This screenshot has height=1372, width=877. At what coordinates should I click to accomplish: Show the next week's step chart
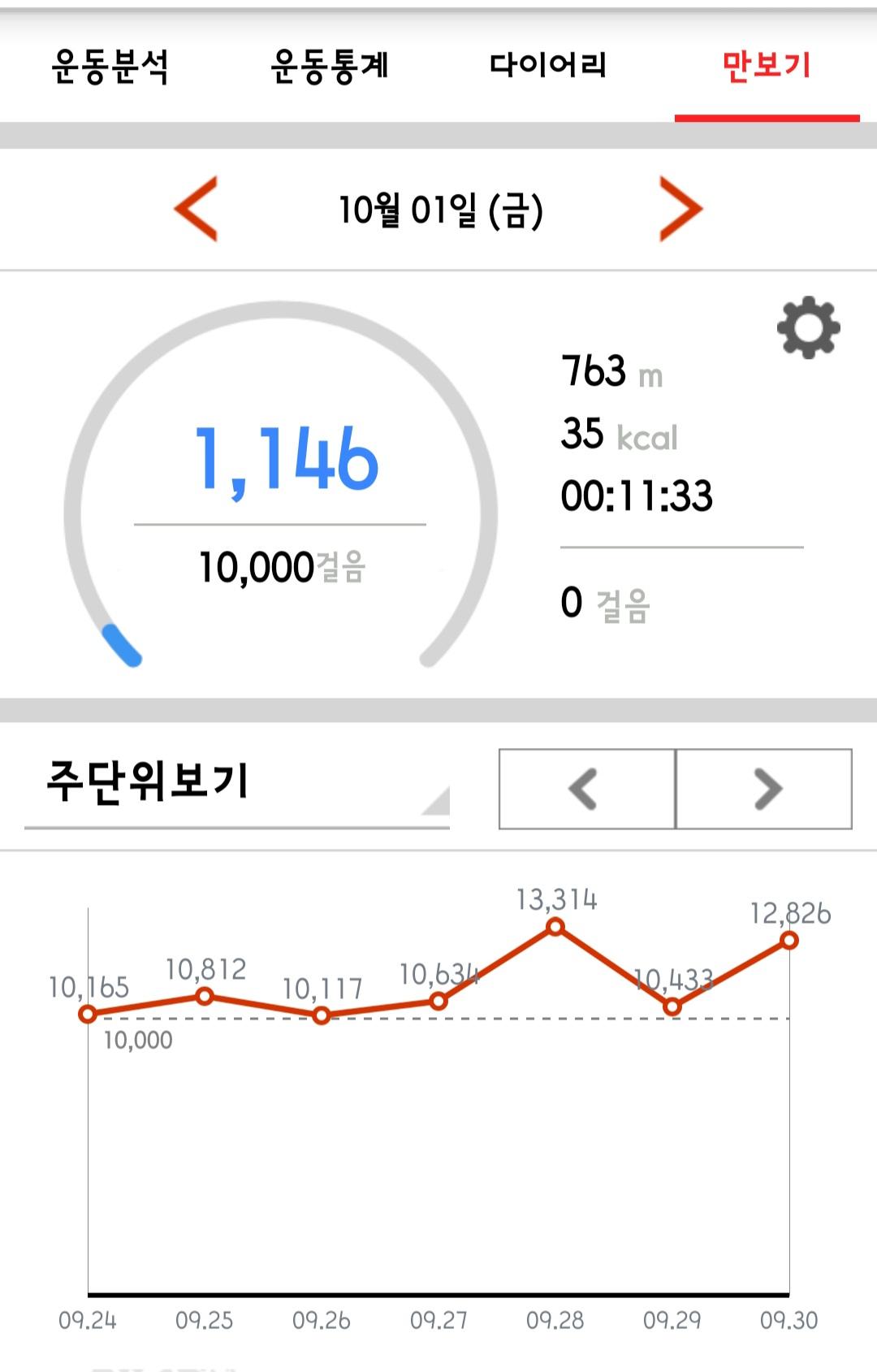coord(764,789)
